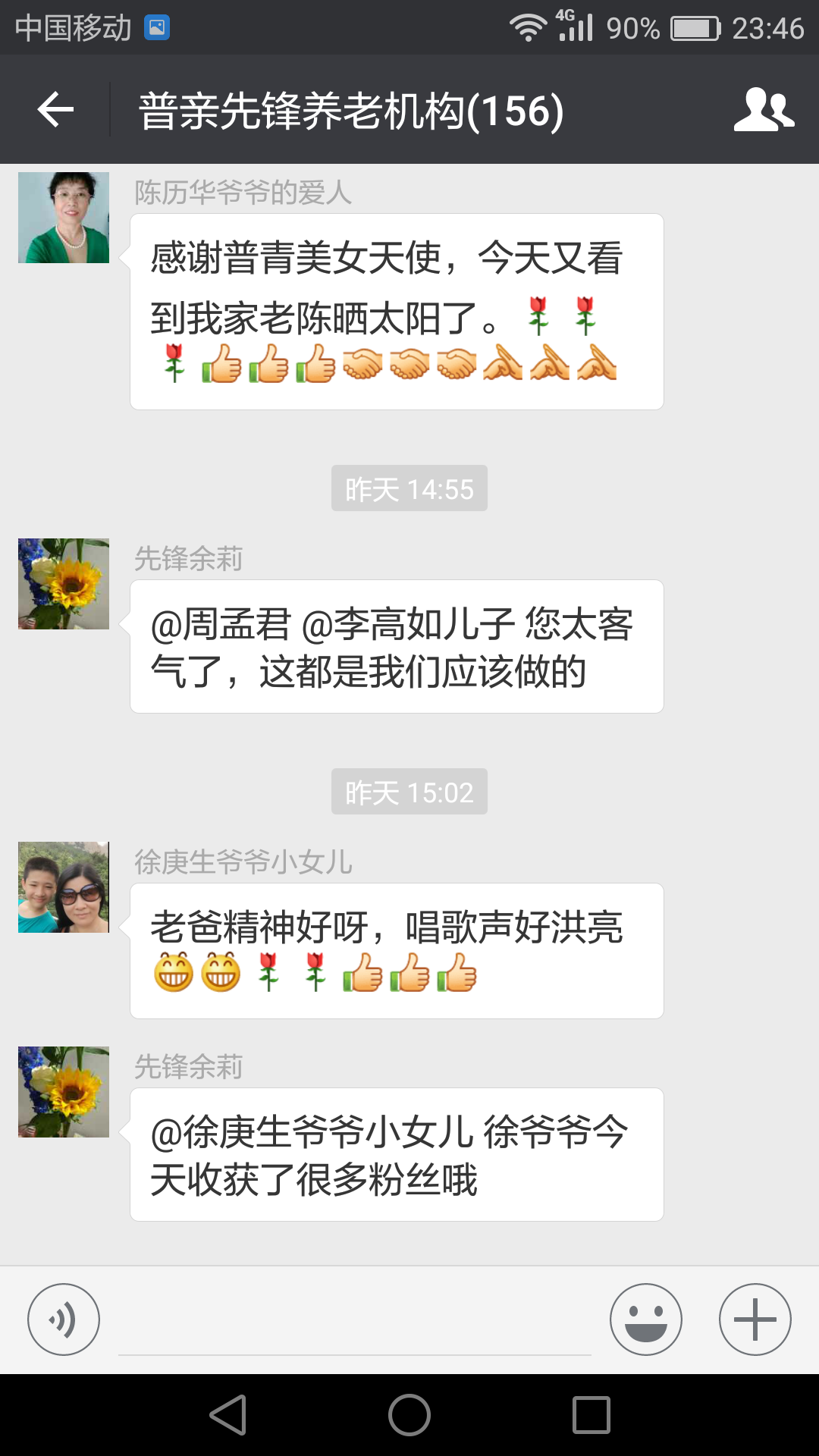
Task: Open the plus attachments menu
Action: [x=755, y=1319]
